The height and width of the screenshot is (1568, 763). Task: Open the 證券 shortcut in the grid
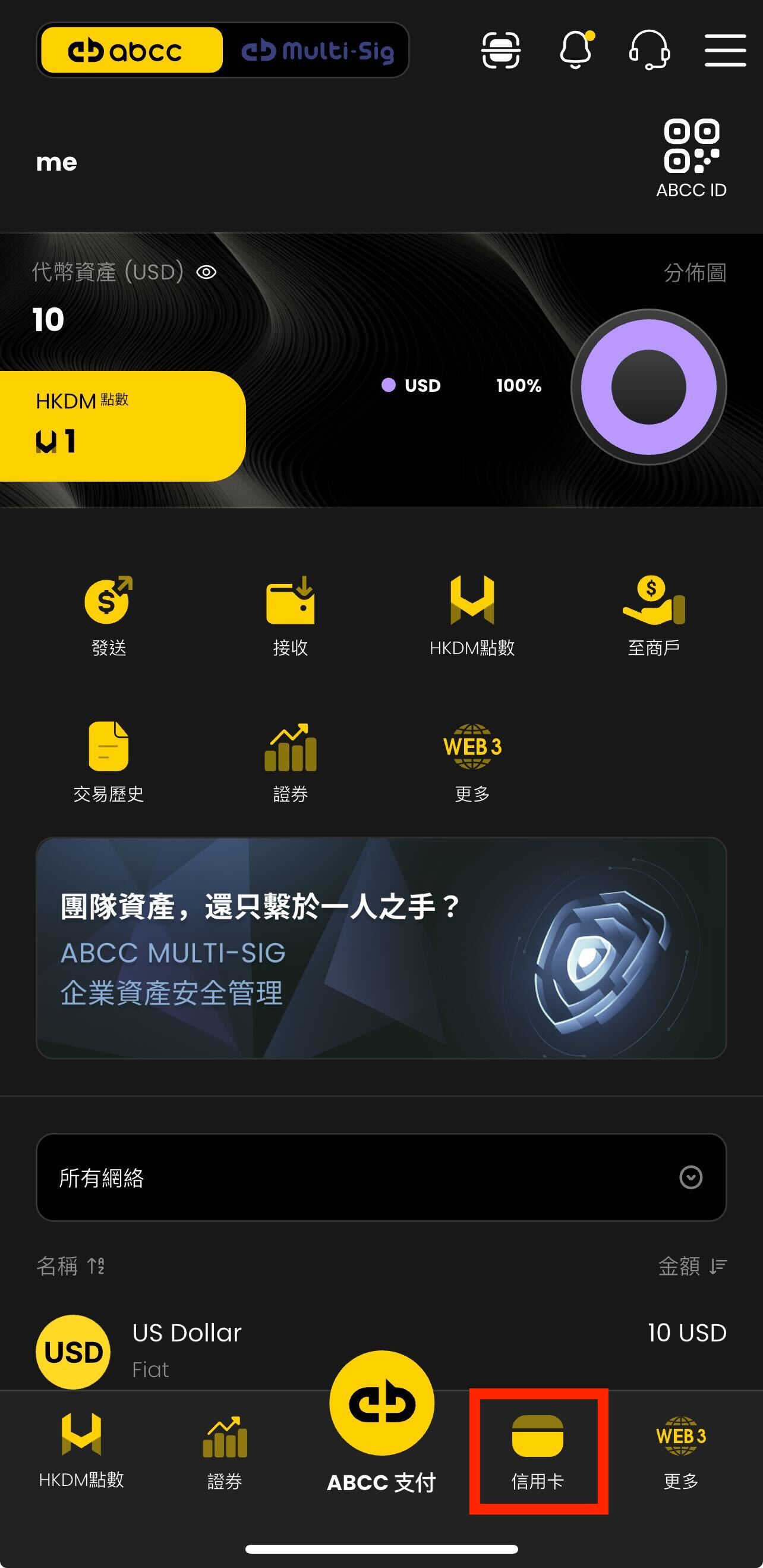290,761
